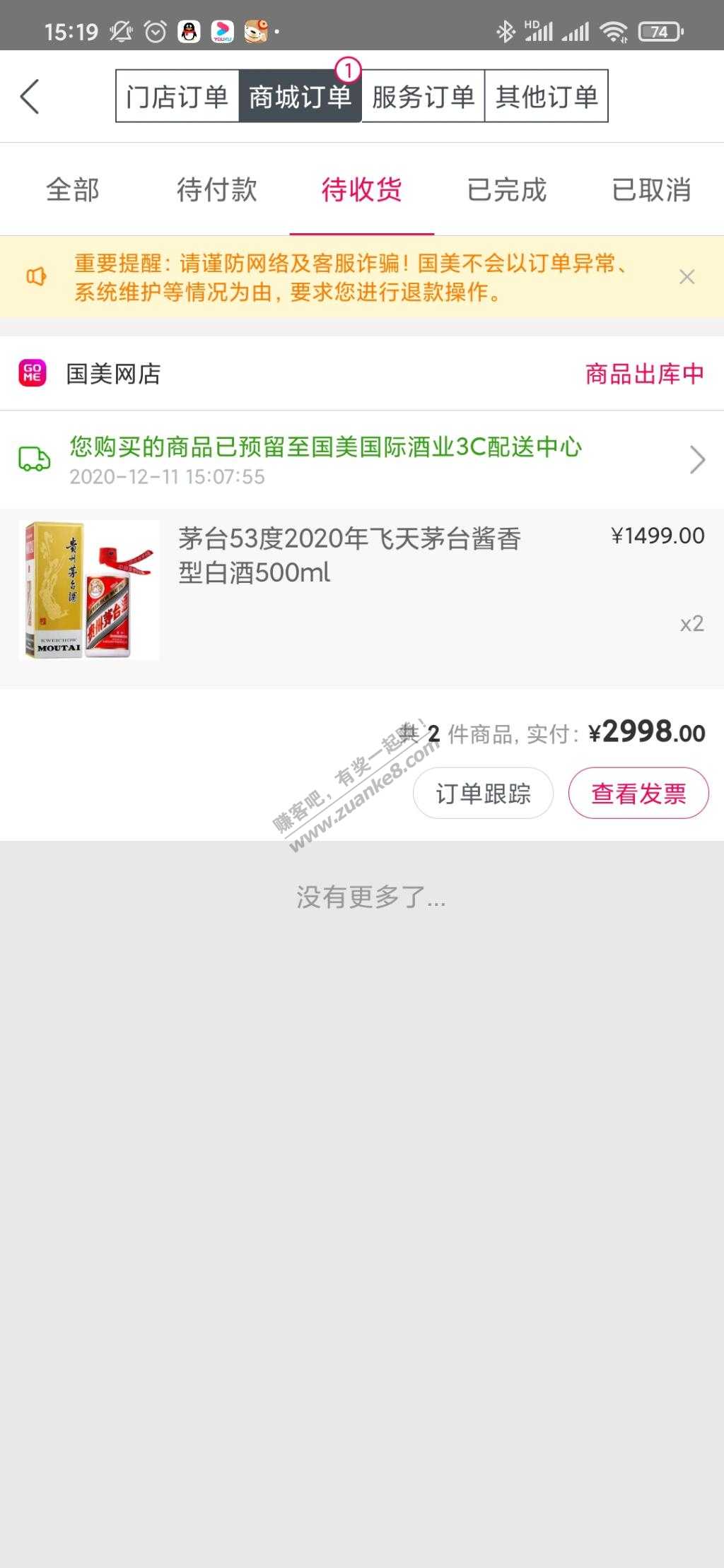This screenshot has width=724, height=1568.
Task: Tap the 订单跟踪 button
Action: tap(483, 794)
